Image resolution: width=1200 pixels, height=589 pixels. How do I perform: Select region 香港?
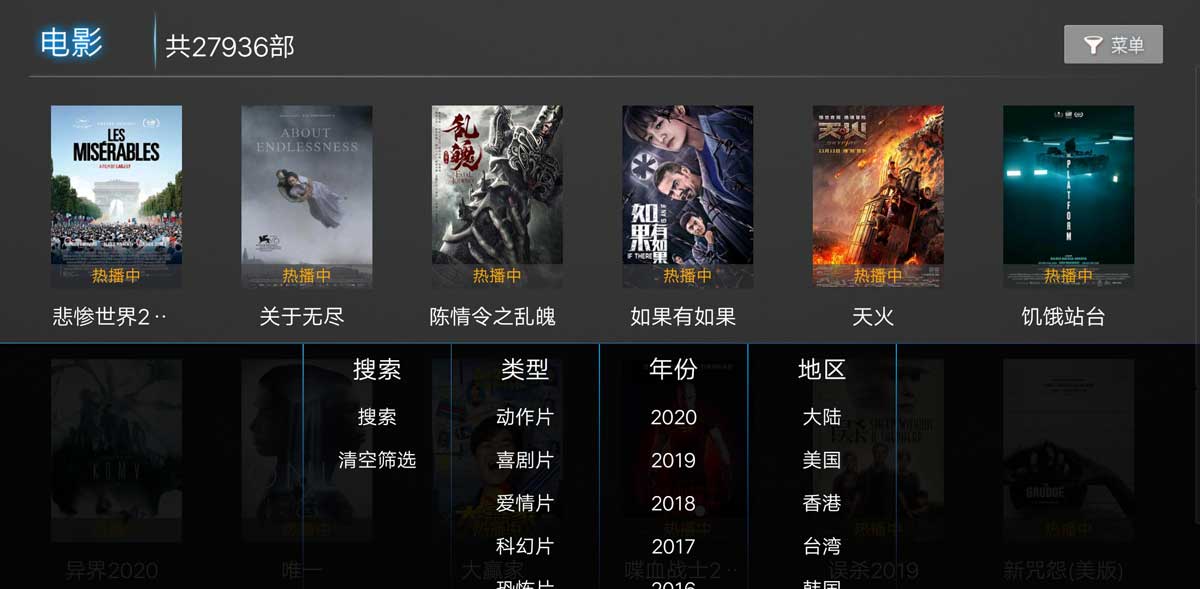(x=821, y=503)
